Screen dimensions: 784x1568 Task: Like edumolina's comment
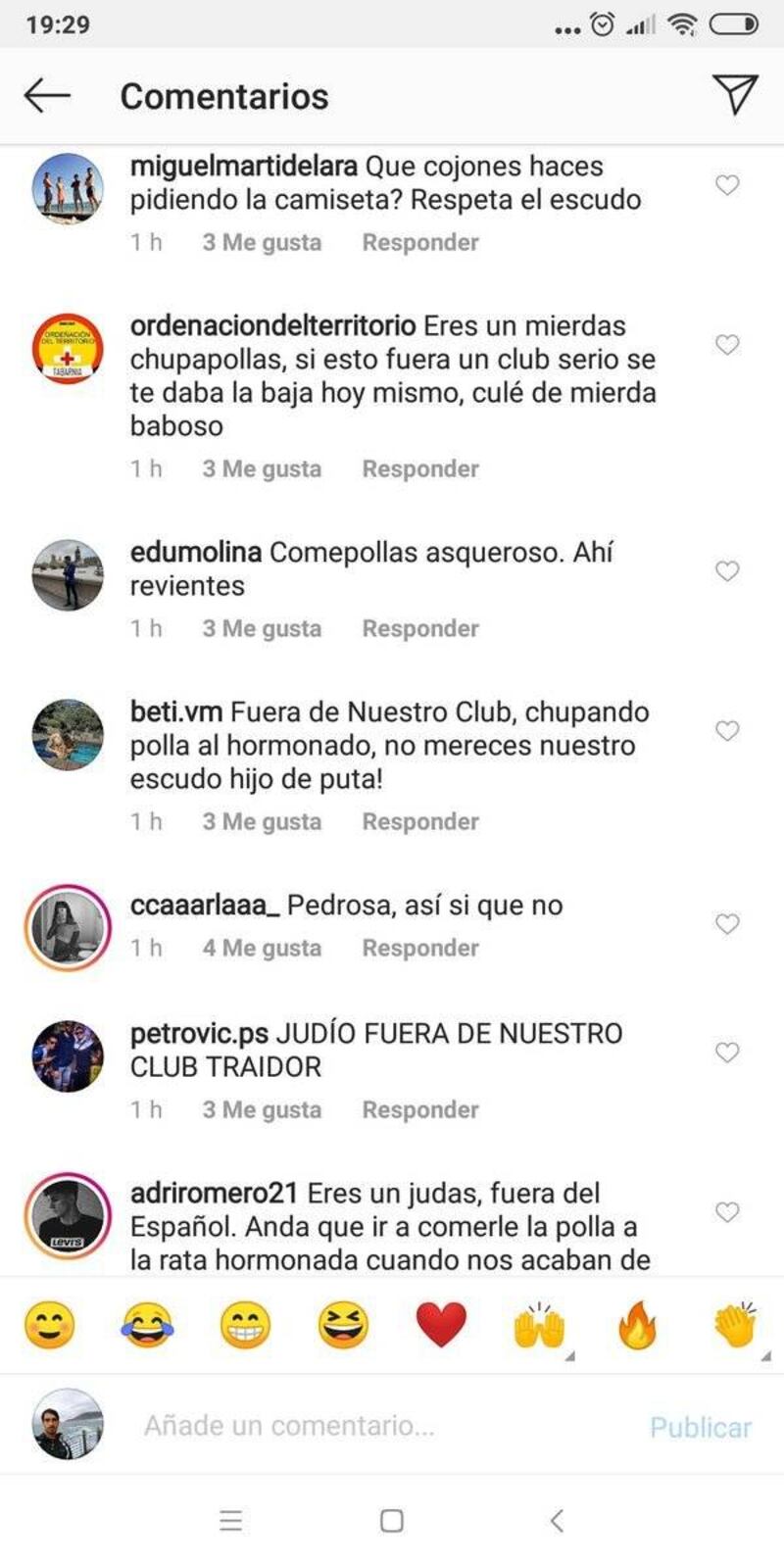coord(726,570)
